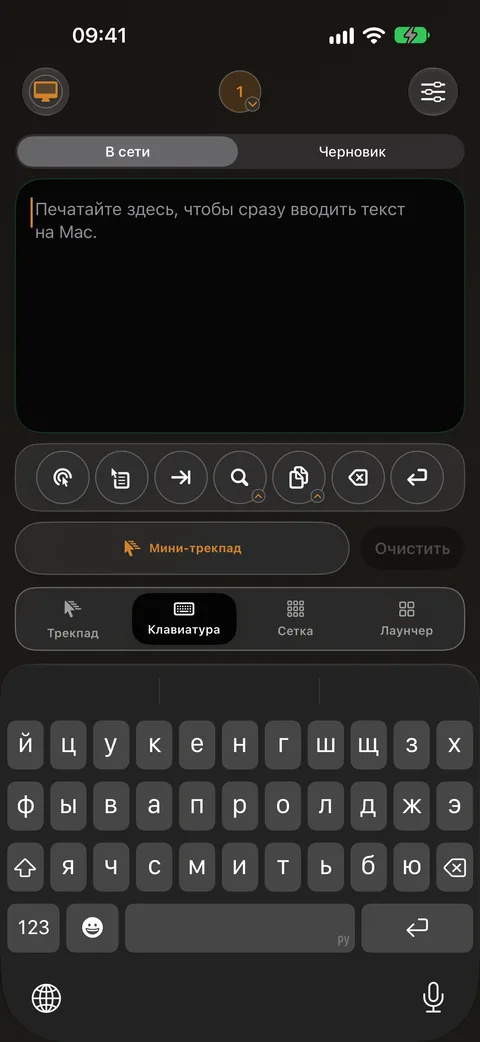Tap the Очистить button
Screen dimensions: 480x1042
point(412,549)
